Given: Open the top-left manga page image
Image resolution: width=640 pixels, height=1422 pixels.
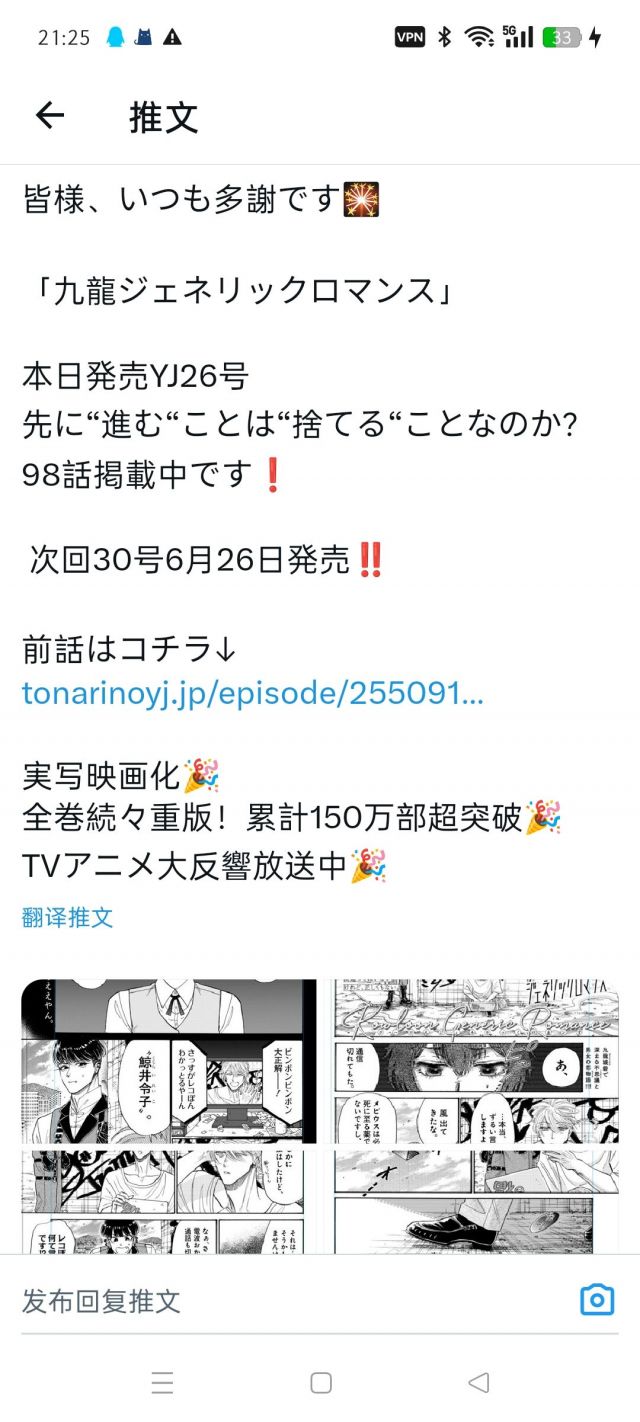Looking at the screenshot, I should (169, 1060).
